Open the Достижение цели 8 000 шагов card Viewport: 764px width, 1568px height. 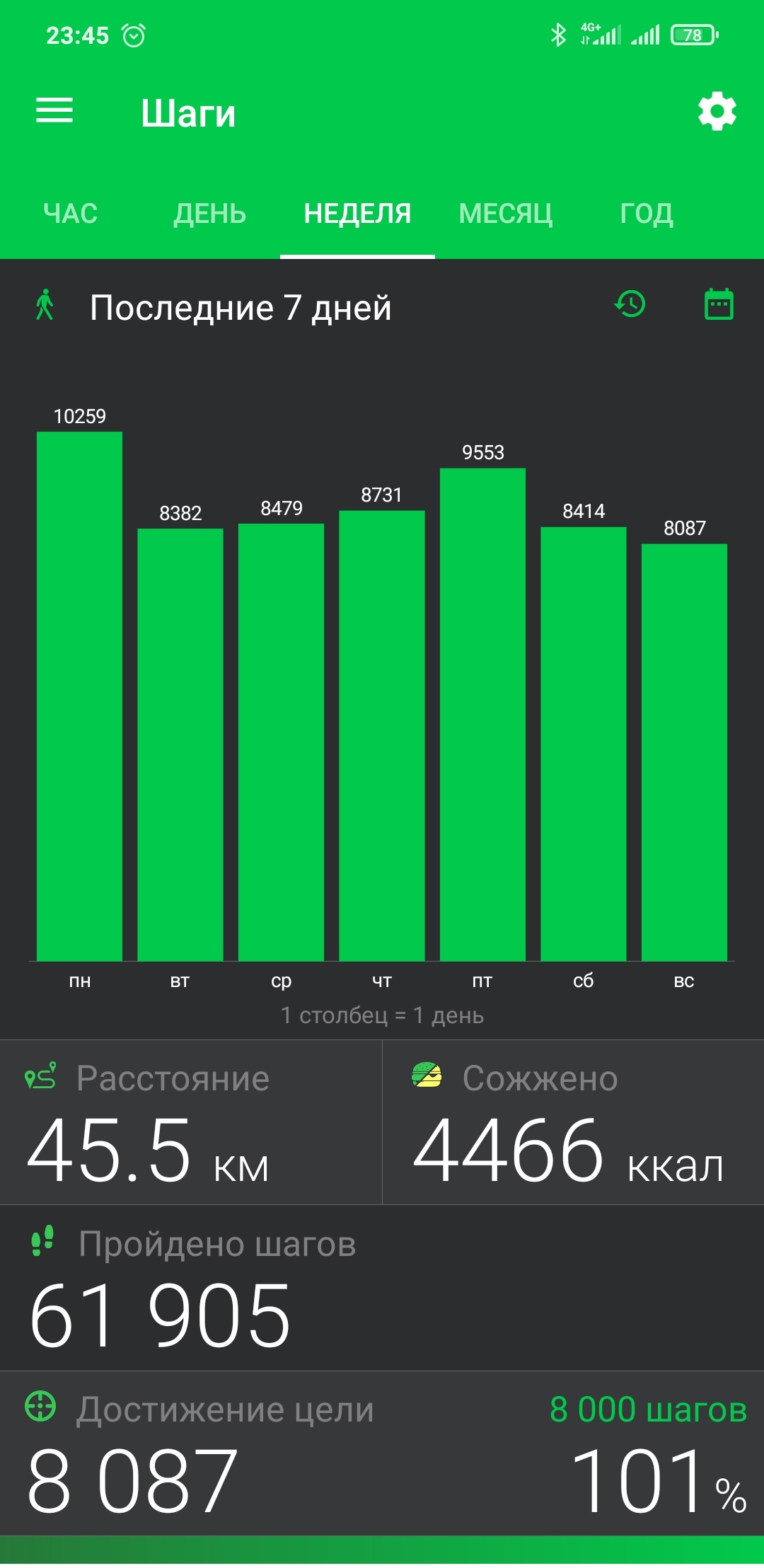382,1453
